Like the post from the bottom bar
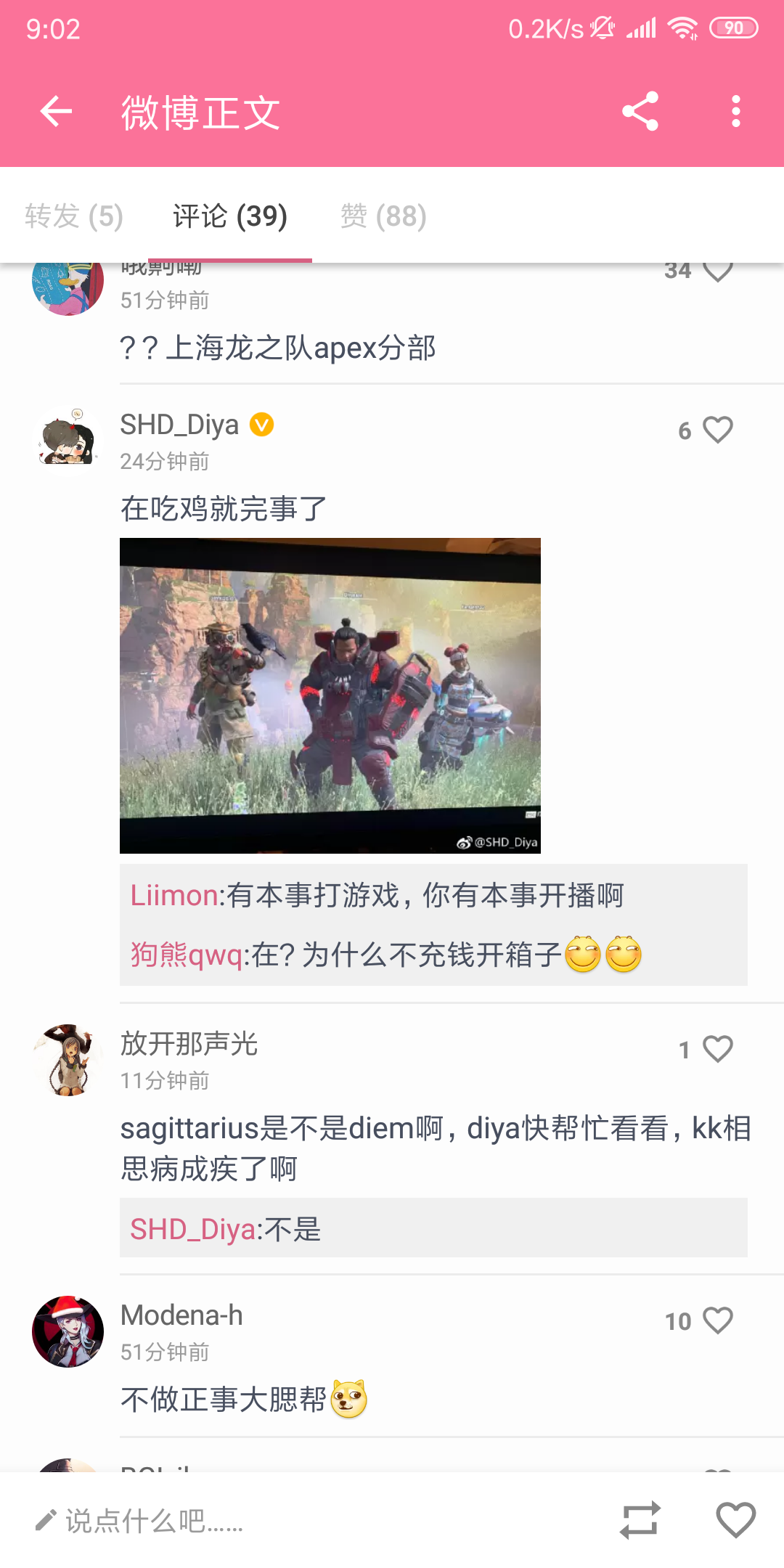784x1568 pixels. (735, 1520)
